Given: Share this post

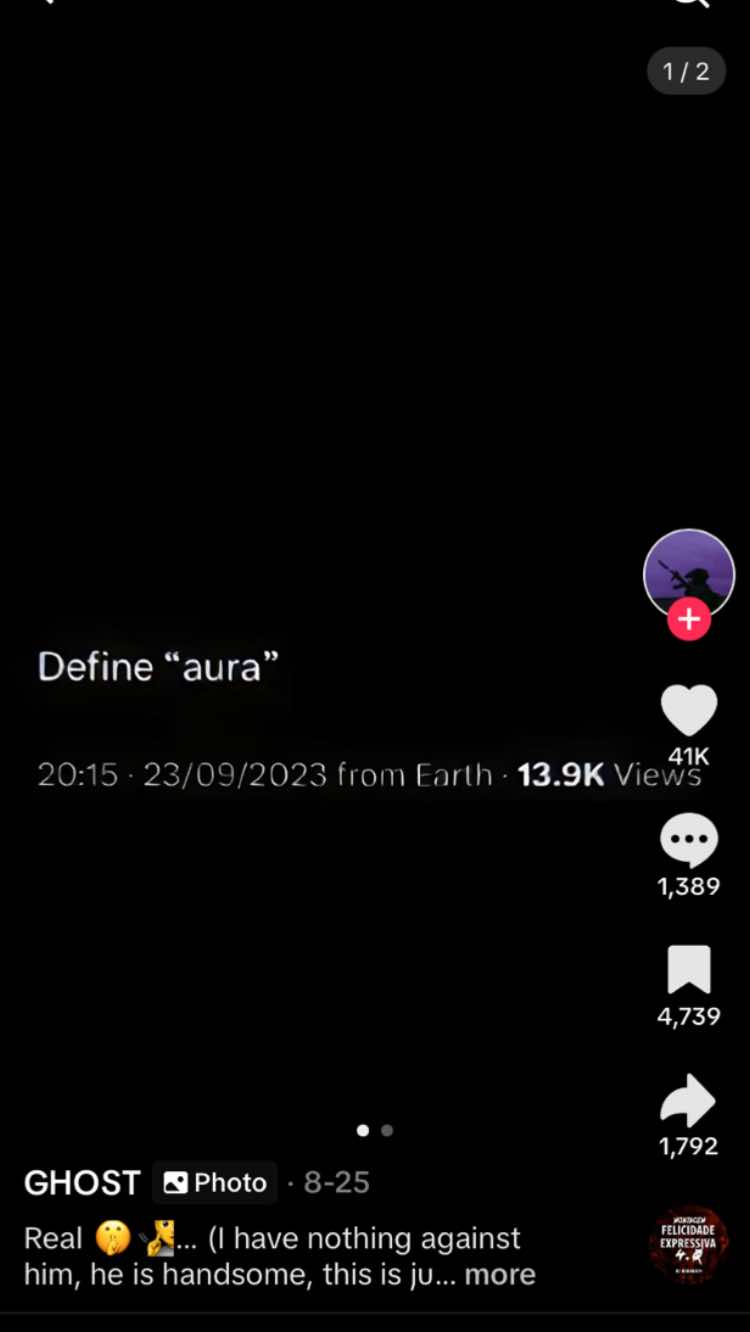Looking at the screenshot, I should pyautogui.click(x=689, y=1101).
